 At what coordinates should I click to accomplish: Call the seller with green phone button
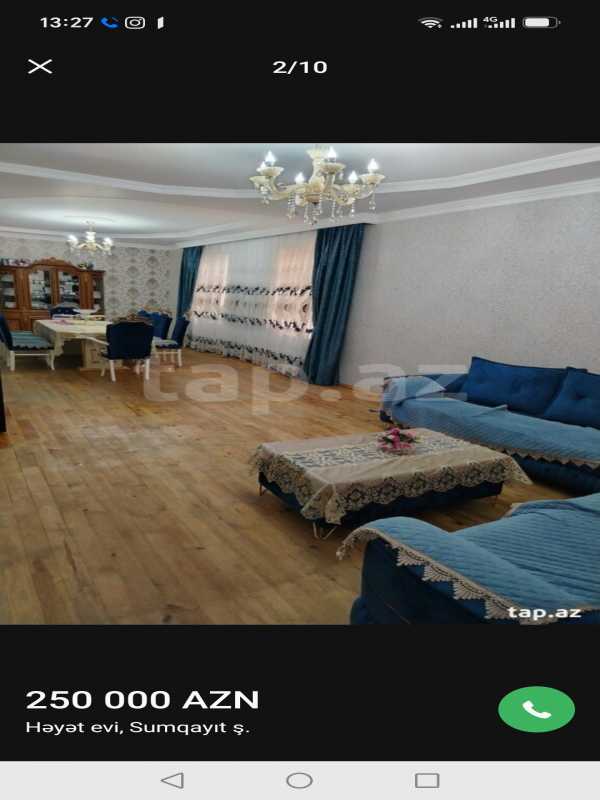536,709
